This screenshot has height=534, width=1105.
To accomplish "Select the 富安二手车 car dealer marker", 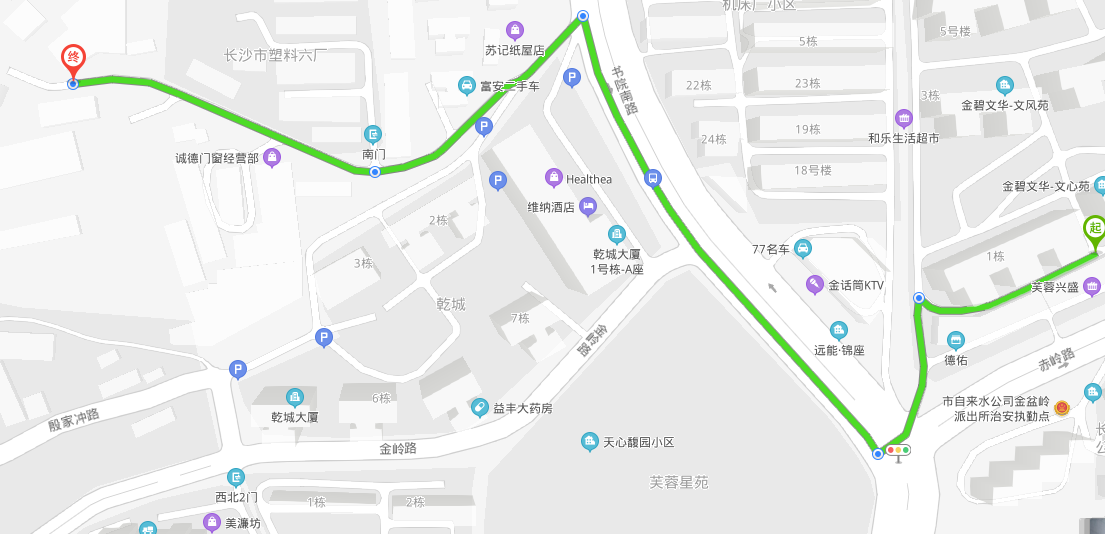I will pyautogui.click(x=466, y=86).
